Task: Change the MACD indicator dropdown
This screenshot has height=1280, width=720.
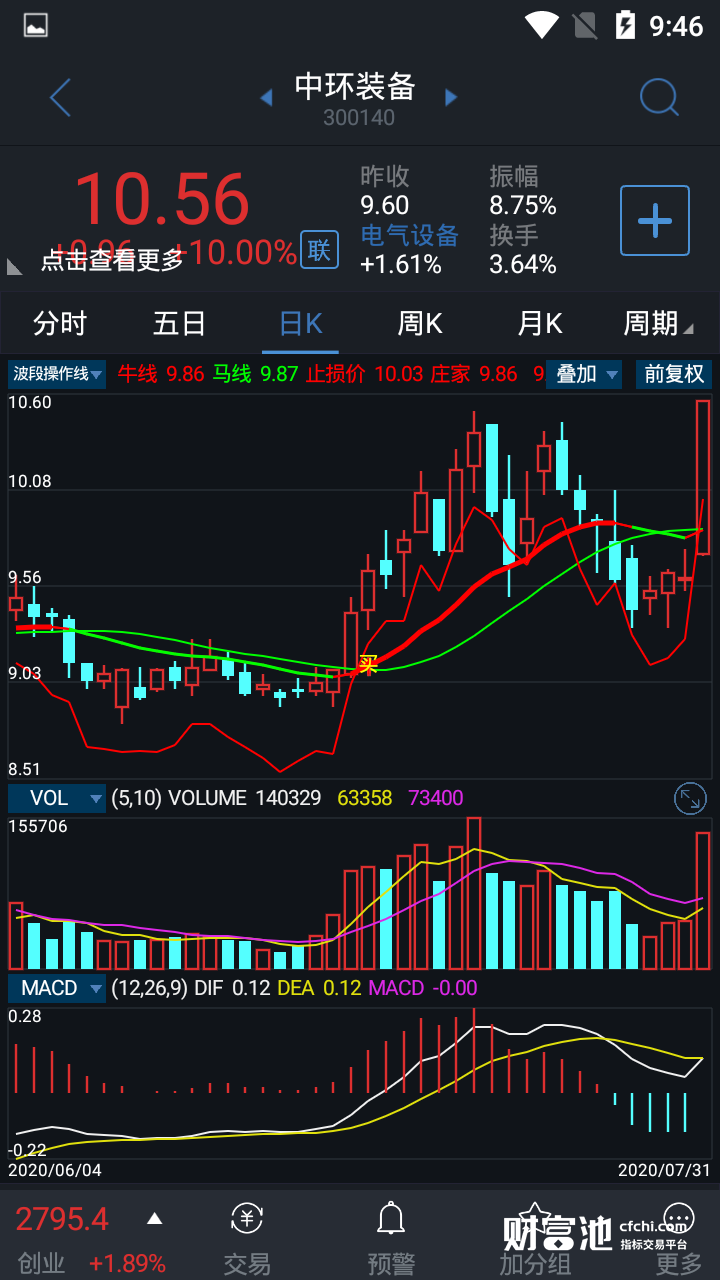Action: pos(58,988)
